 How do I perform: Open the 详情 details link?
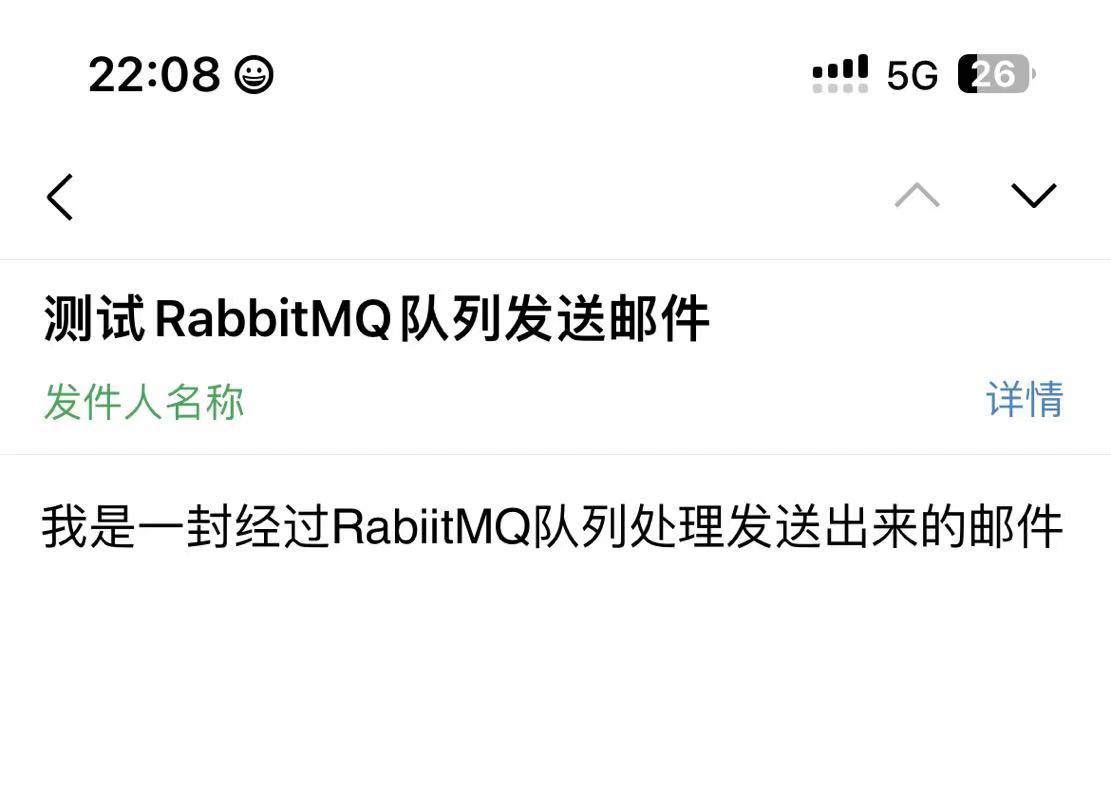(1024, 400)
